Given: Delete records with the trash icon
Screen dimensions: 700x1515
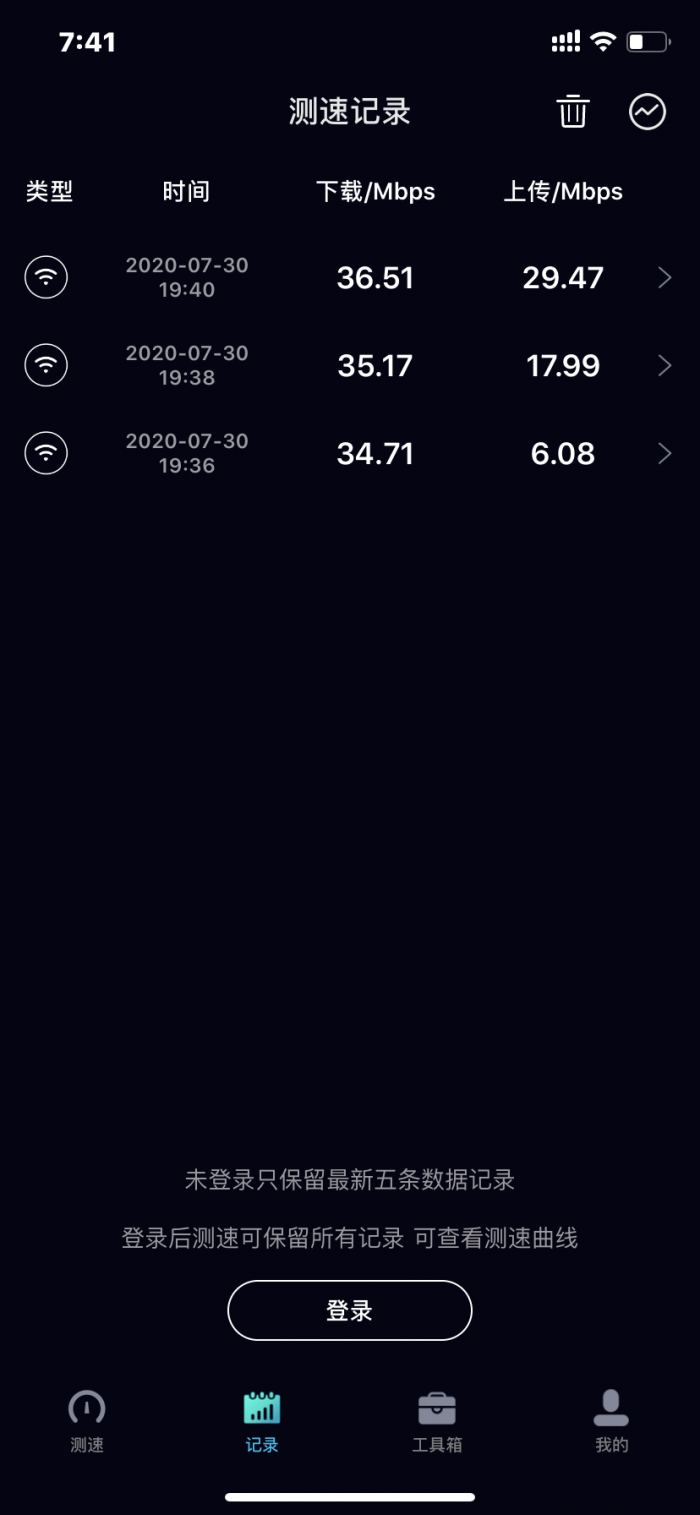Looking at the screenshot, I should 573,111.
